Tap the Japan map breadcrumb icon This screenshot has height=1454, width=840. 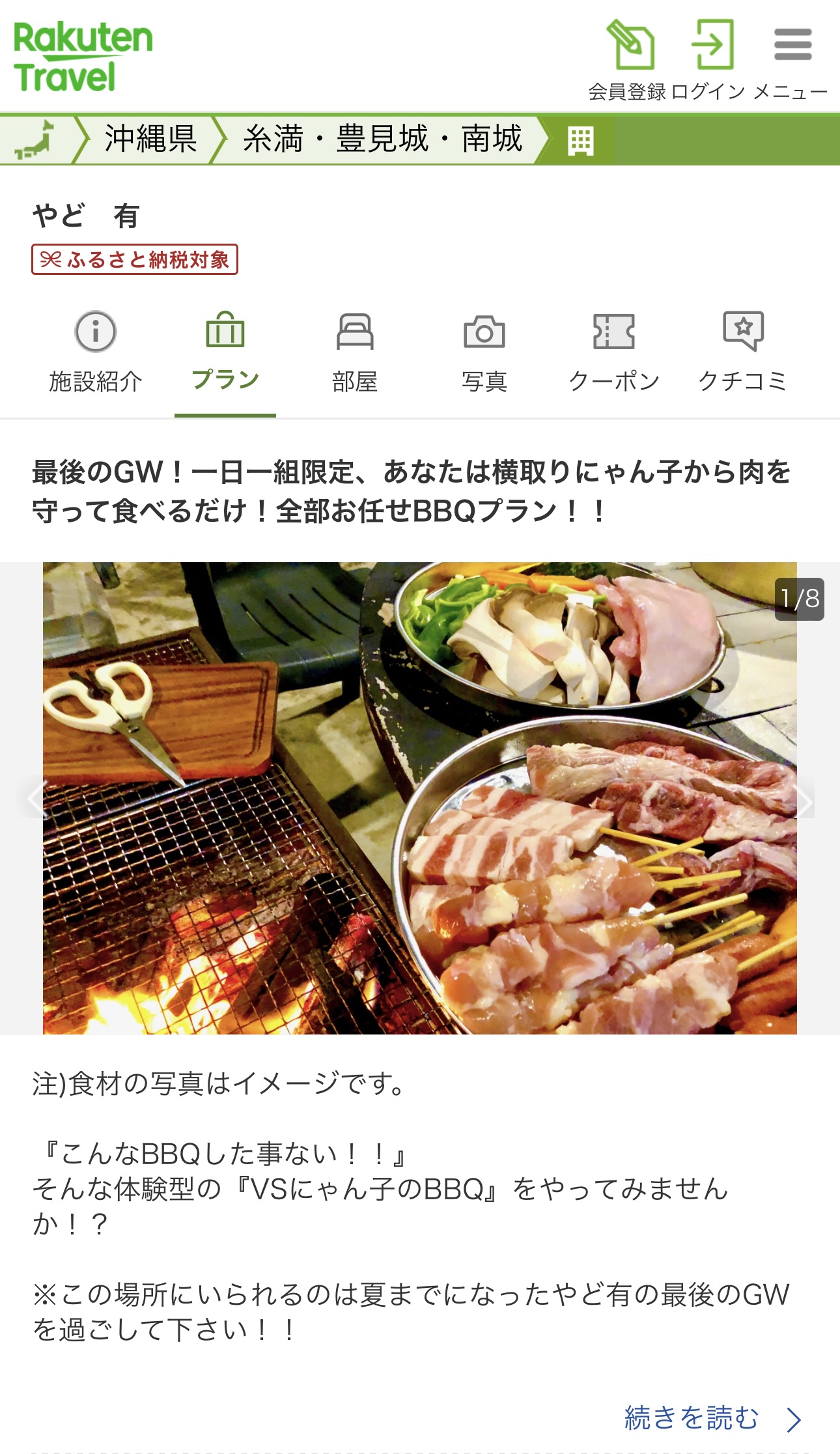click(36, 139)
